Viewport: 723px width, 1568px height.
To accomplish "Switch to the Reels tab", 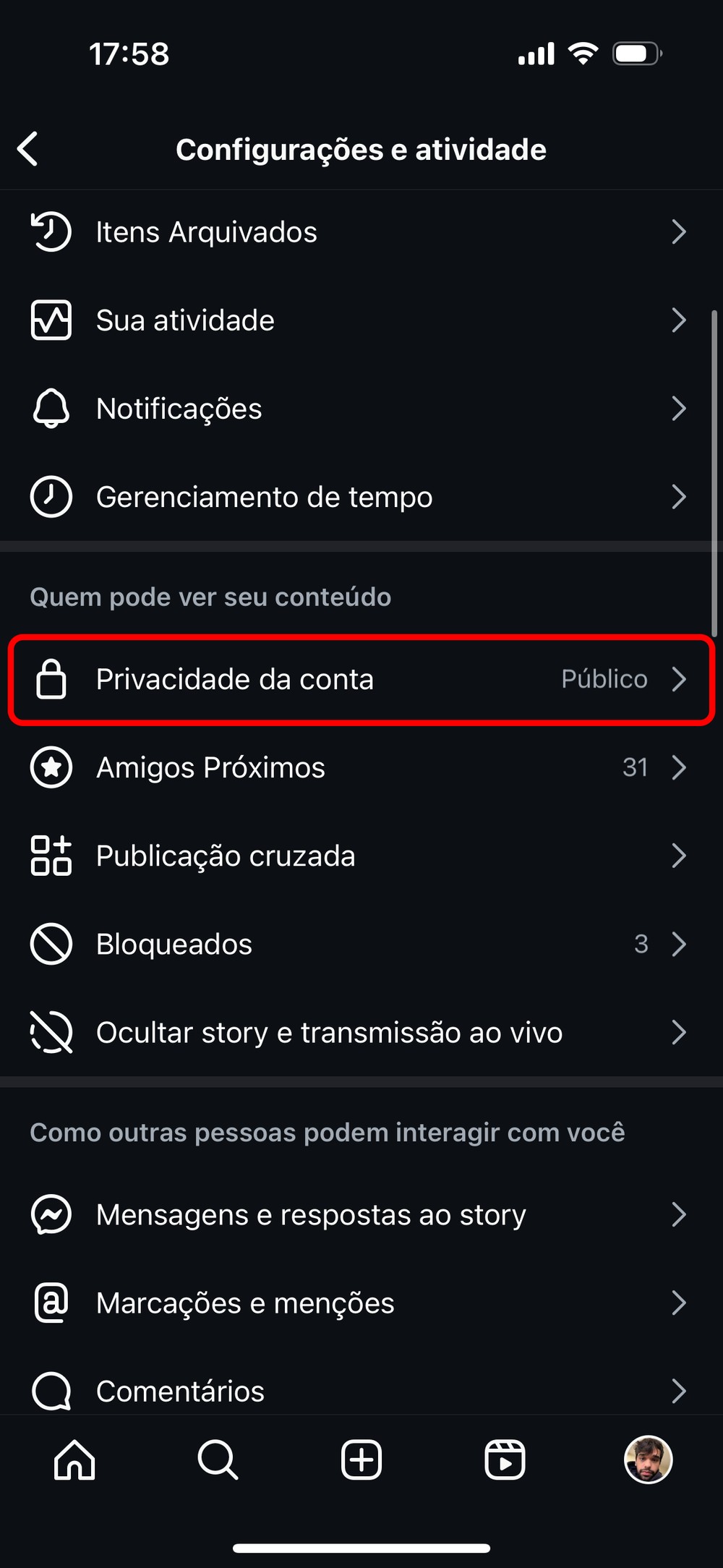I will [505, 1460].
